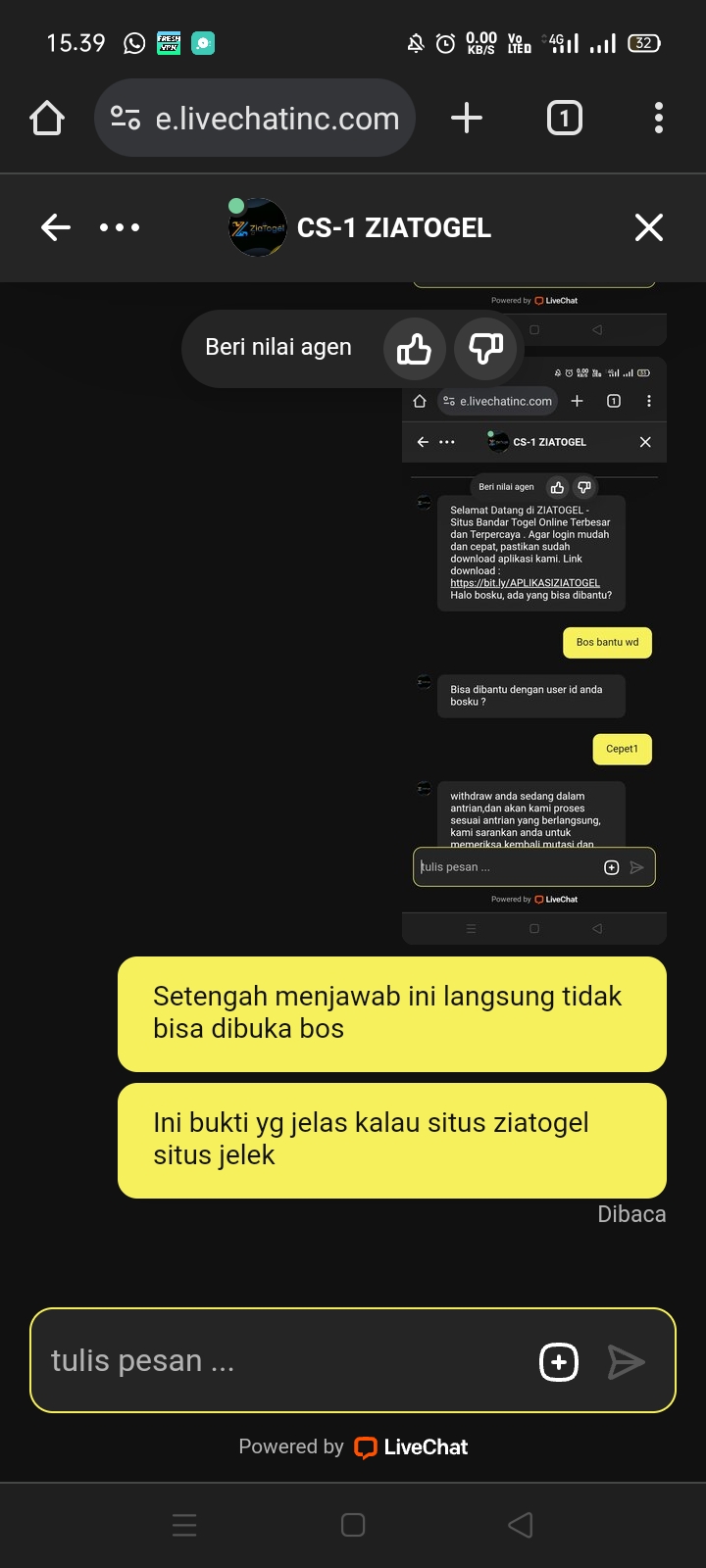
Task: Send the message
Action: 626,1362
